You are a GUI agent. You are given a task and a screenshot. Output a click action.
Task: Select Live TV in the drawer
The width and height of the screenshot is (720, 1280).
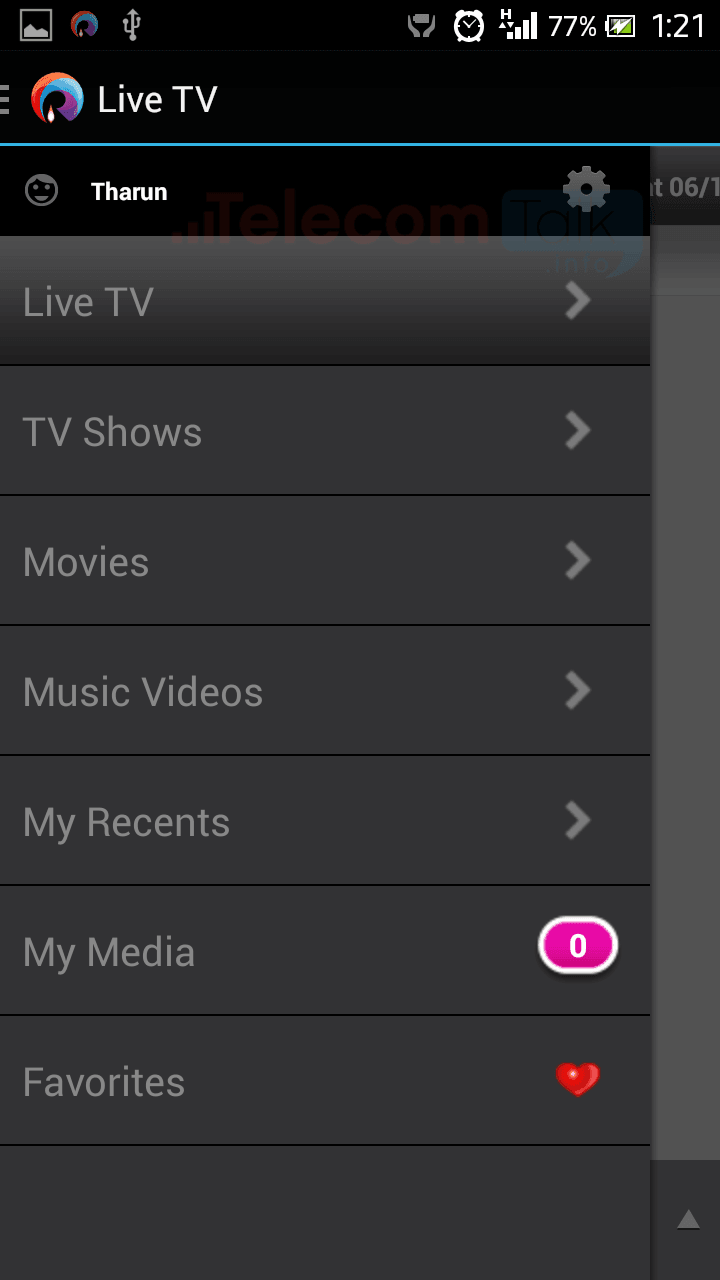click(325, 301)
